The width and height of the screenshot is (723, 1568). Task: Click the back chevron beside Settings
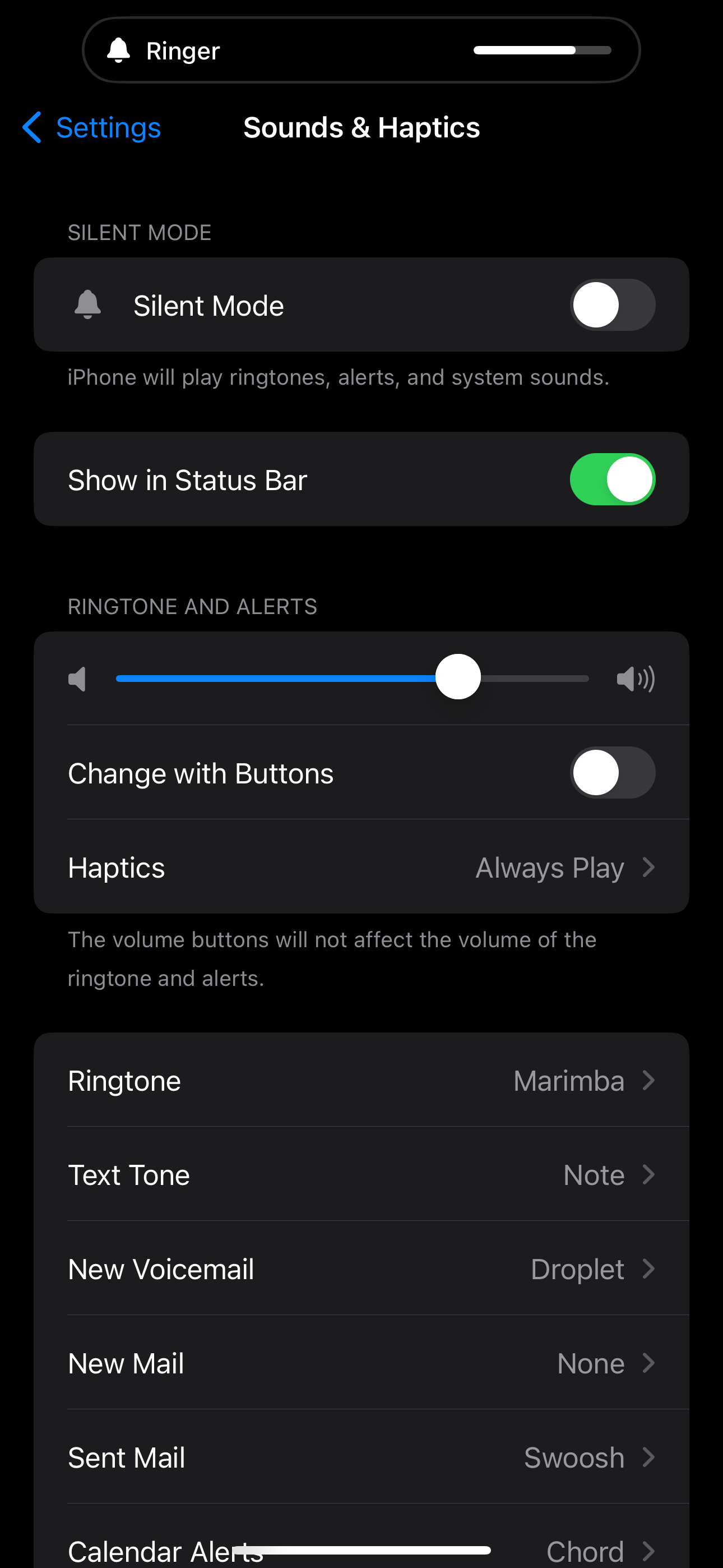[x=31, y=127]
